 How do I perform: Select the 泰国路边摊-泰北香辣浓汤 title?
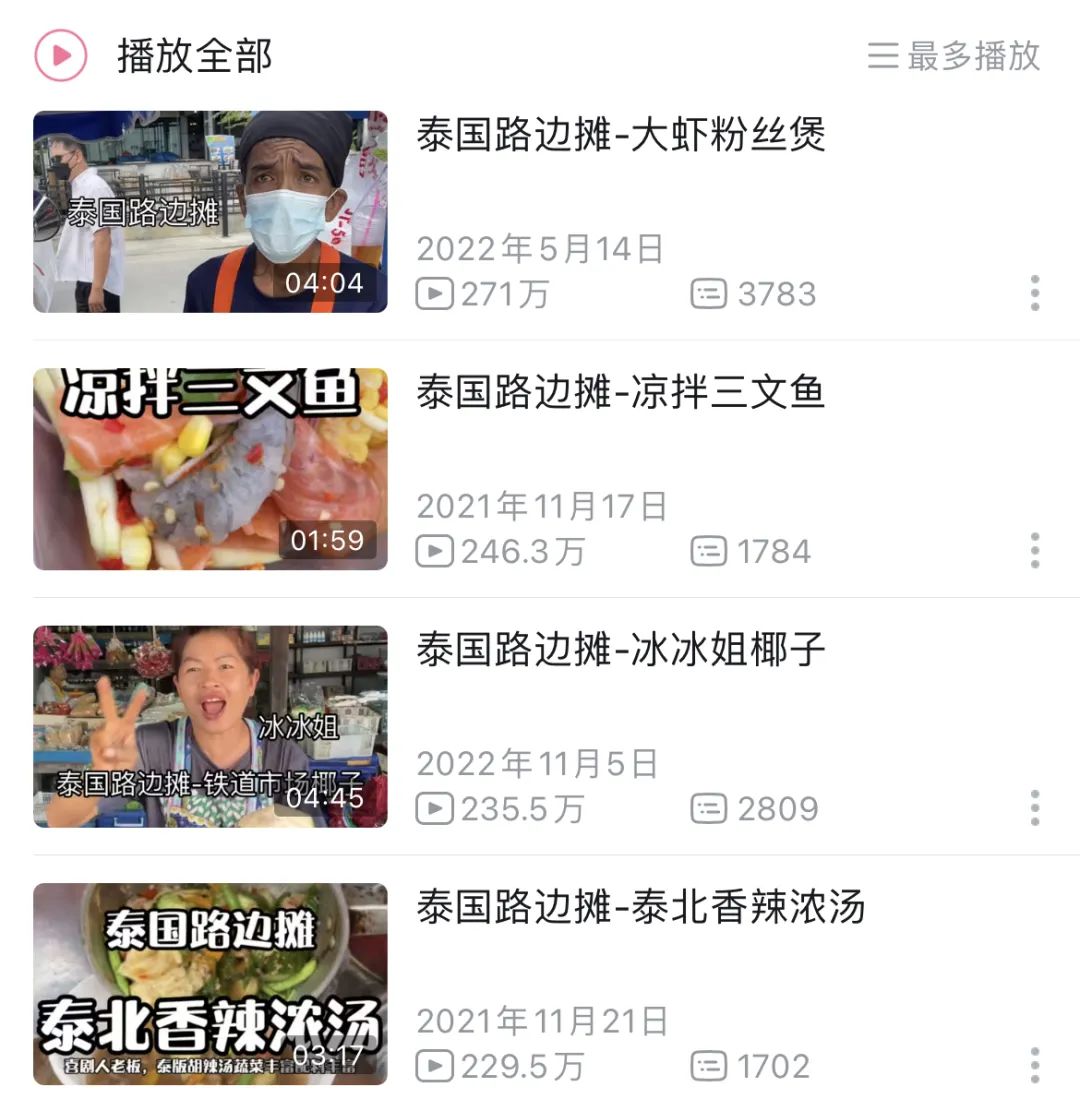pos(641,907)
